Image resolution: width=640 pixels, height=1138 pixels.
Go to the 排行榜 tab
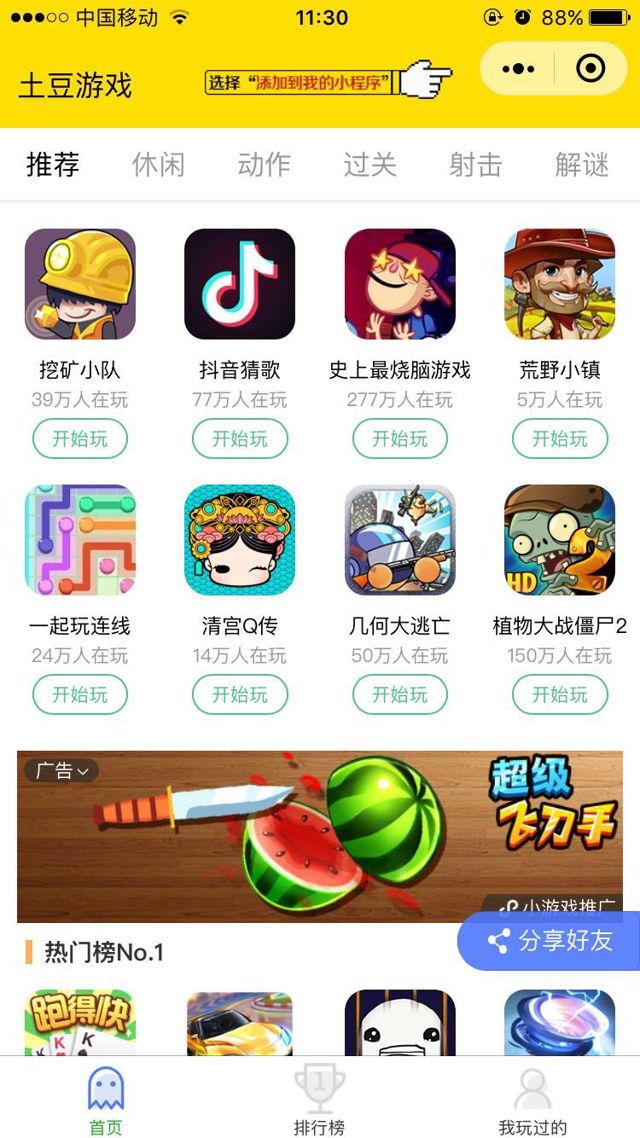pos(319,1100)
